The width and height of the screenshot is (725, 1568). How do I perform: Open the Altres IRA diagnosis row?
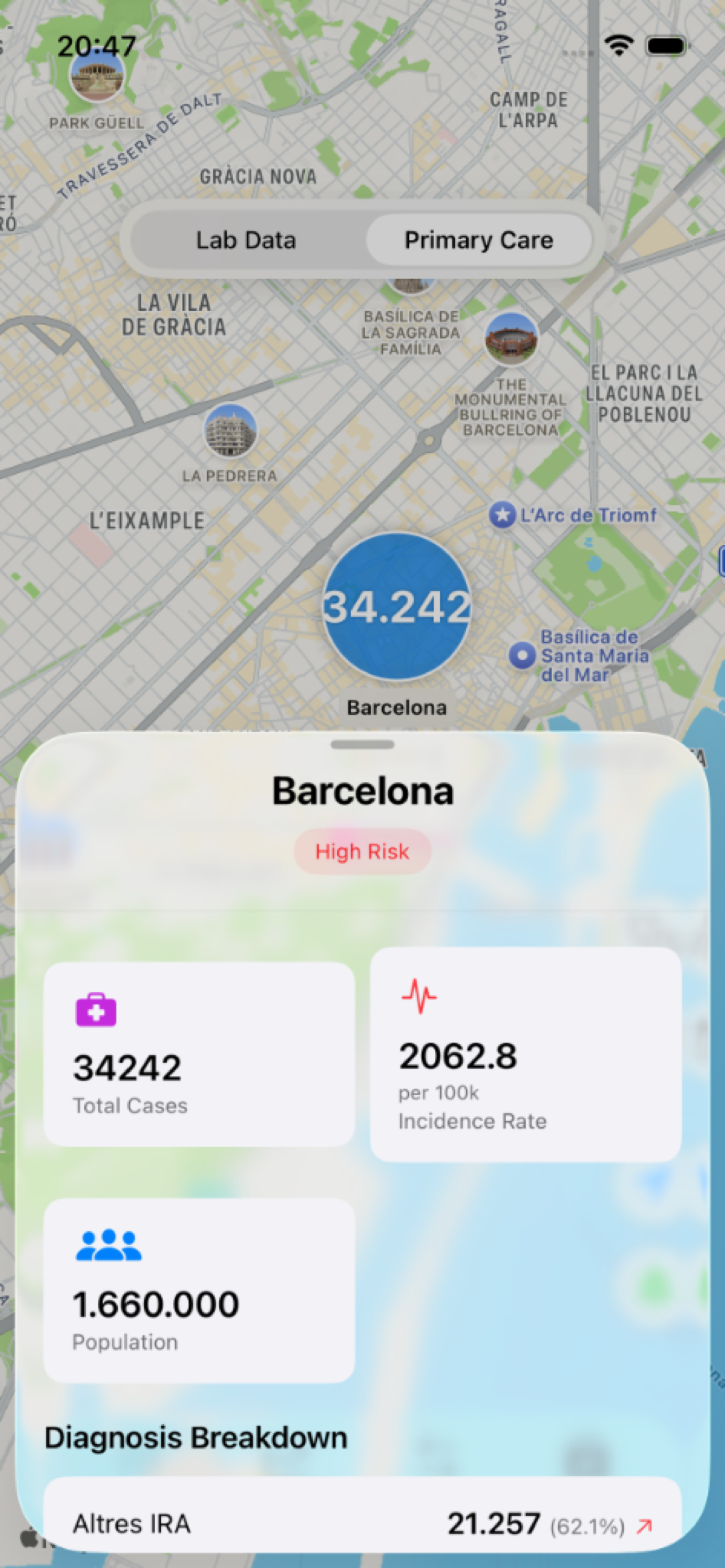coord(362,1524)
